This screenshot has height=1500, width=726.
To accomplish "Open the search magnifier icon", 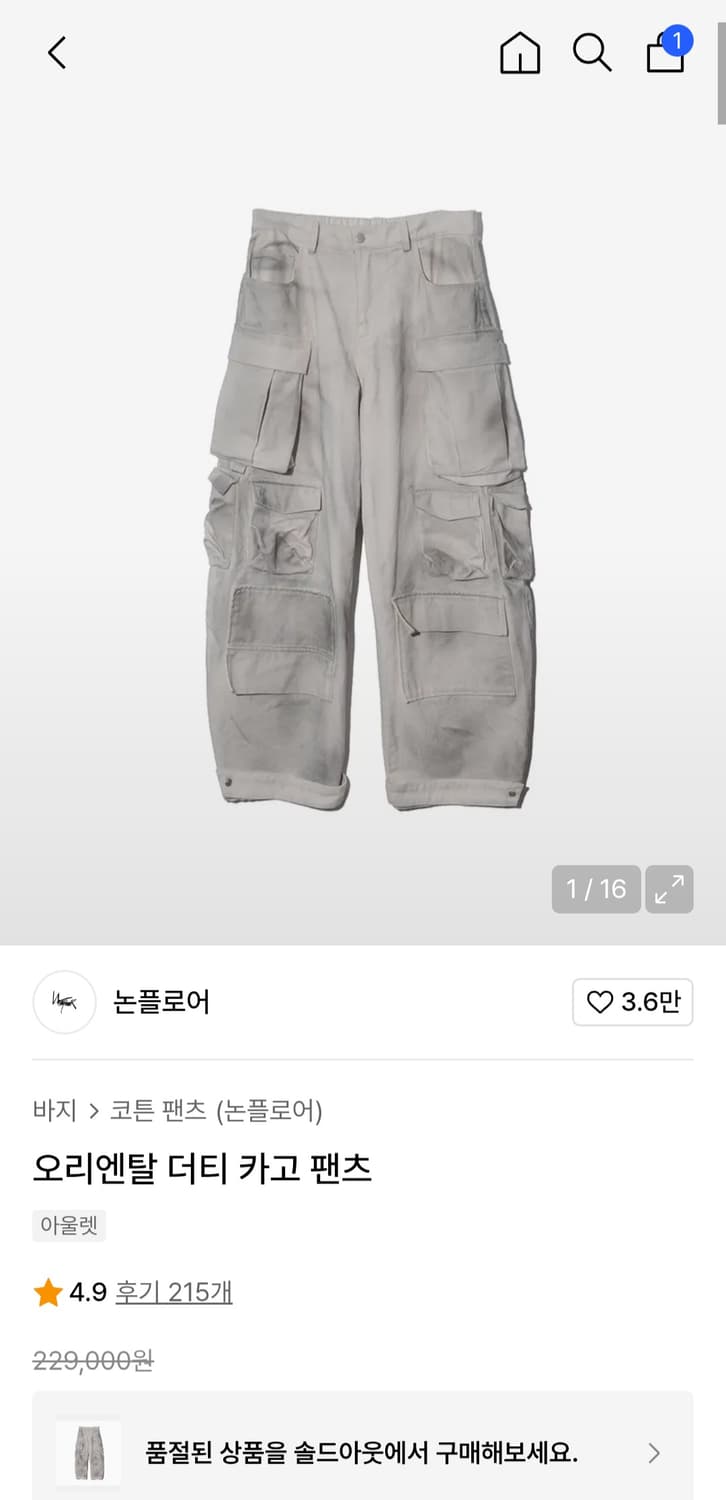I will tap(593, 53).
